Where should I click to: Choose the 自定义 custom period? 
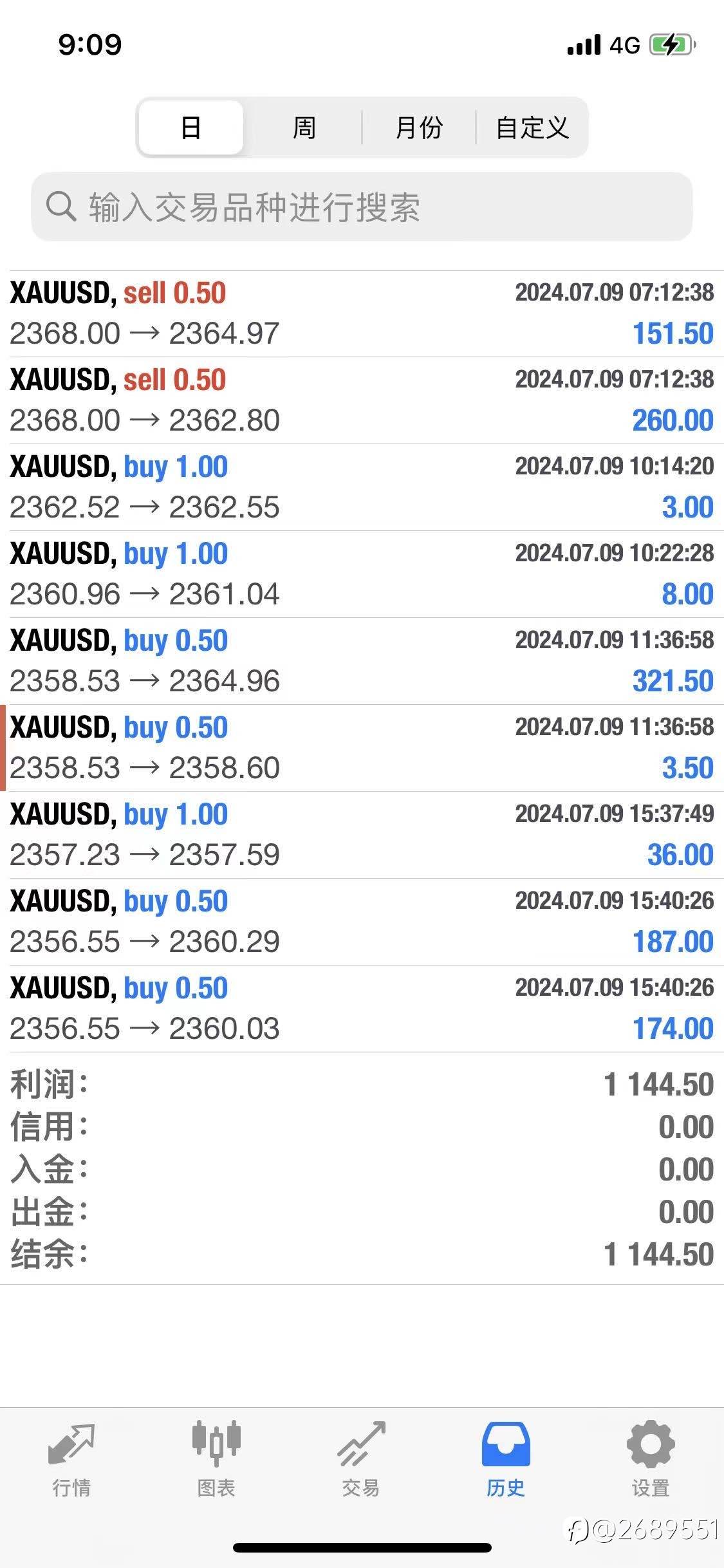coord(532,127)
